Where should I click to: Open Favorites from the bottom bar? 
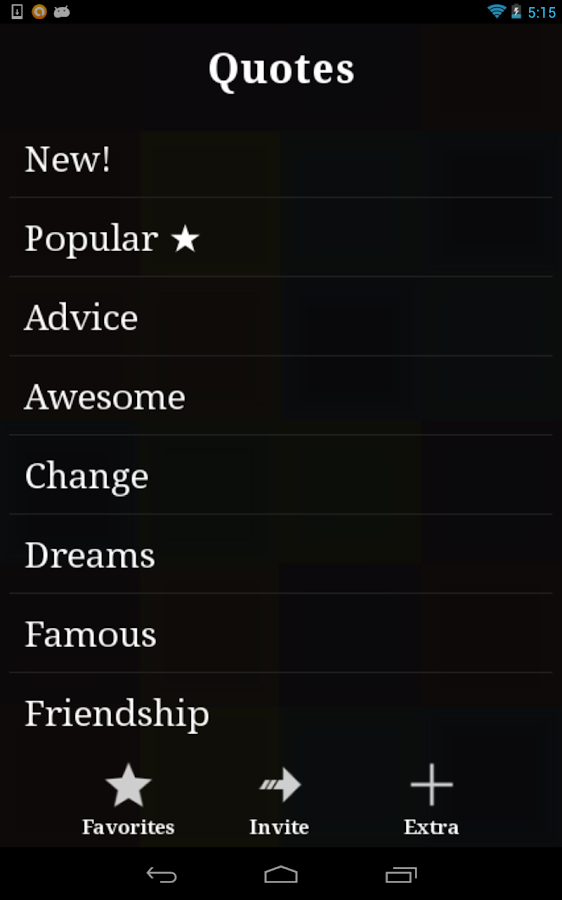click(x=128, y=800)
